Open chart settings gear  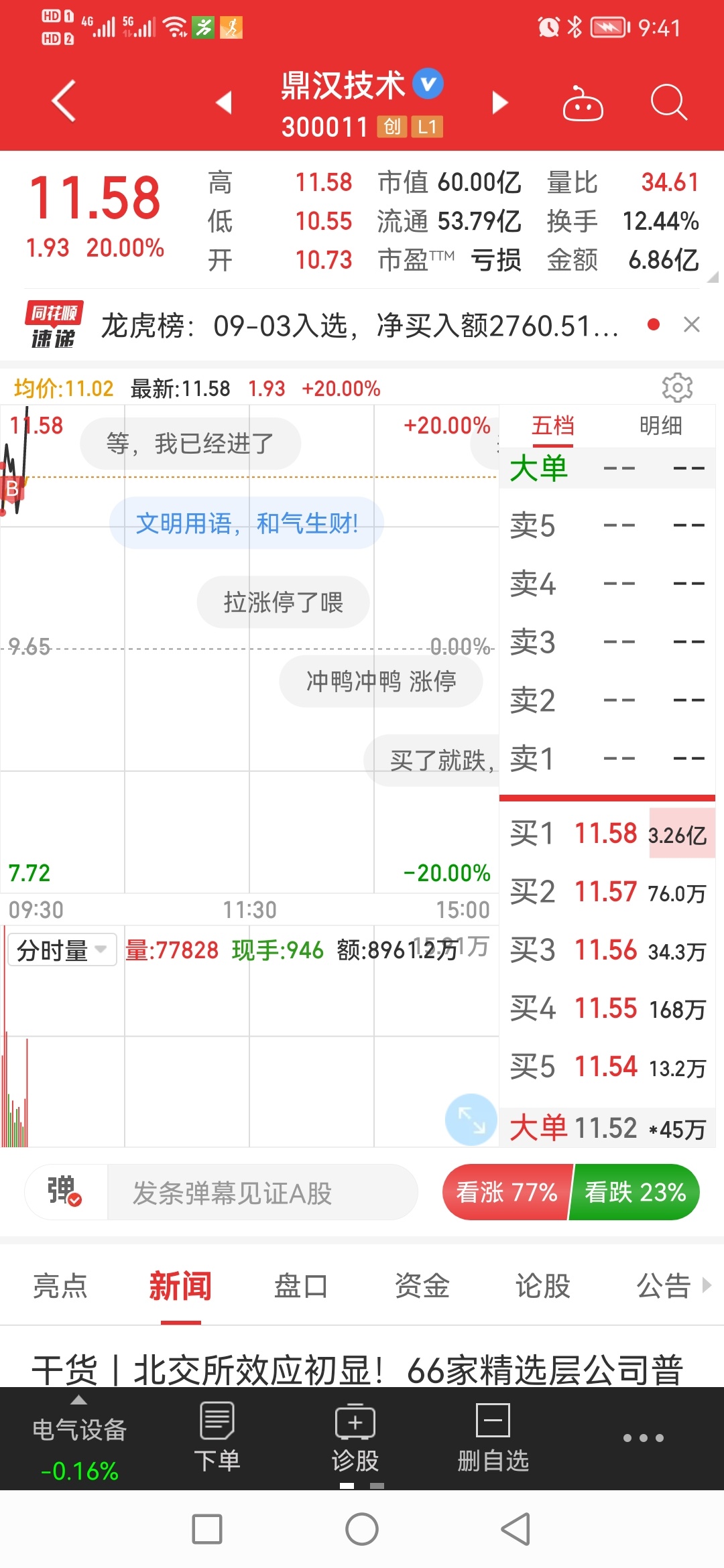[x=677, y=387]
